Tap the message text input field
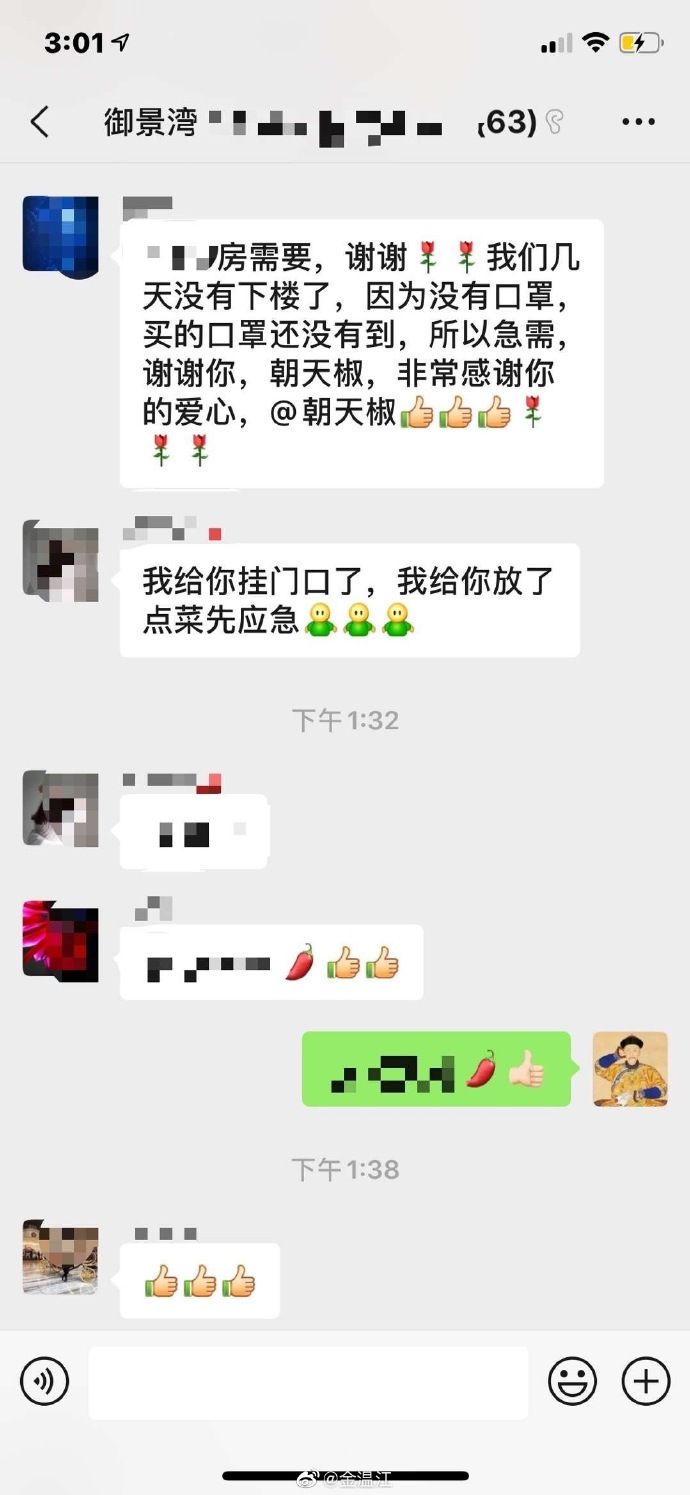690x1495 pixels. [308, 1382]
